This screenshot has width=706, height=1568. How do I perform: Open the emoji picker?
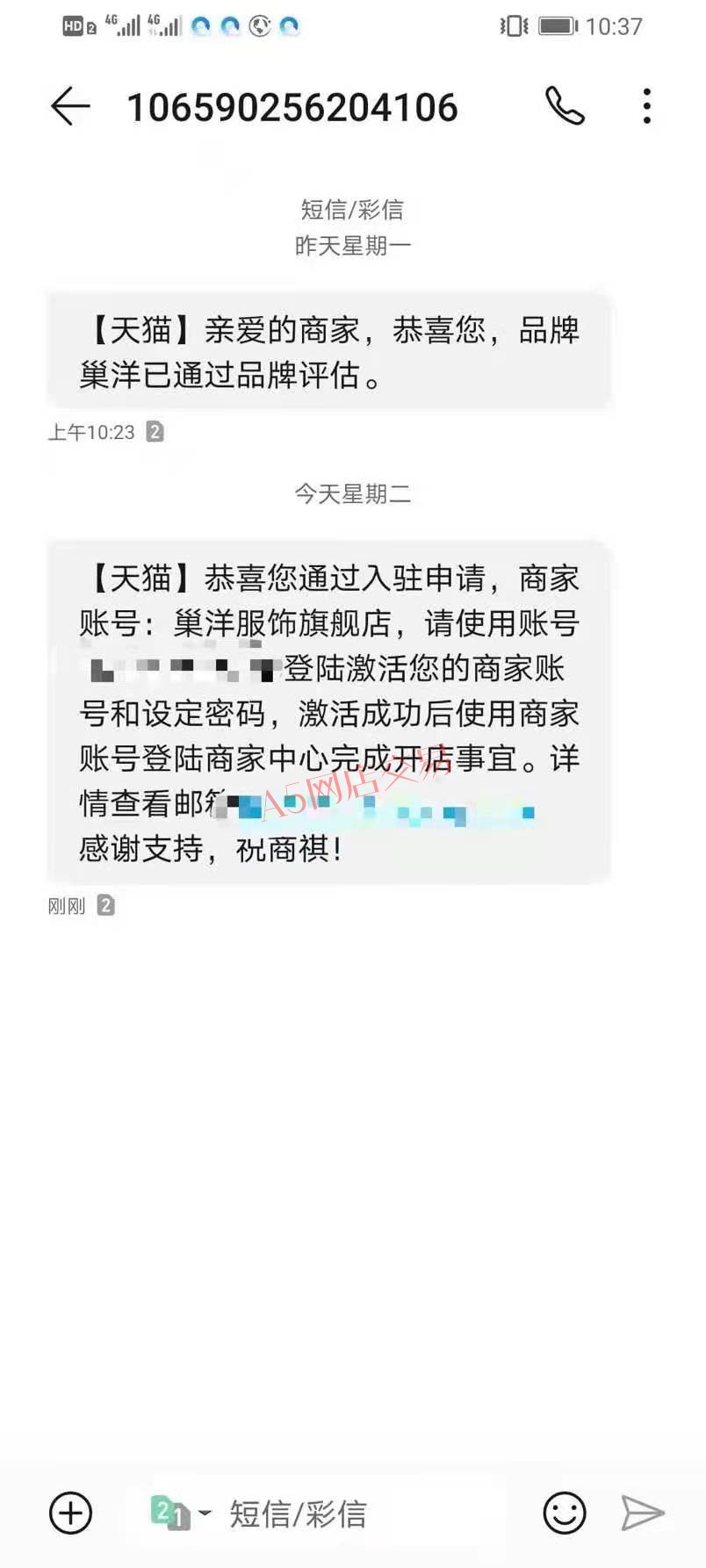(x=565, y=1513)
